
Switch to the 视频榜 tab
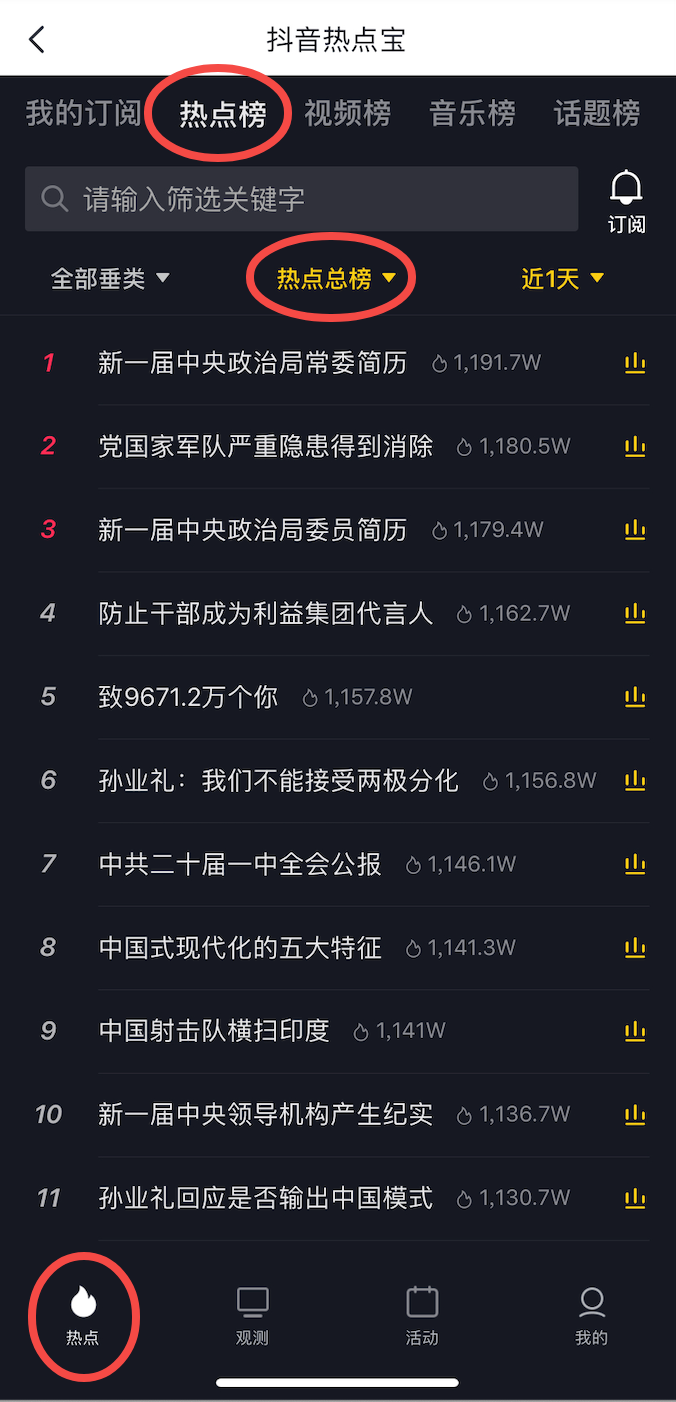pyautogui.click(x=347, y=113)
